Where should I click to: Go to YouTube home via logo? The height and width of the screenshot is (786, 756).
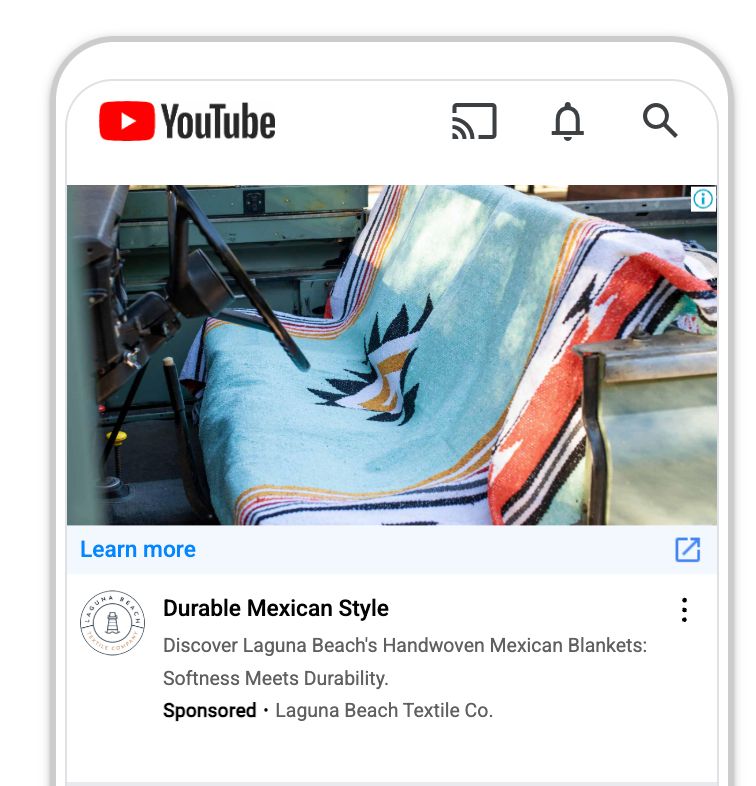(187, 122)
